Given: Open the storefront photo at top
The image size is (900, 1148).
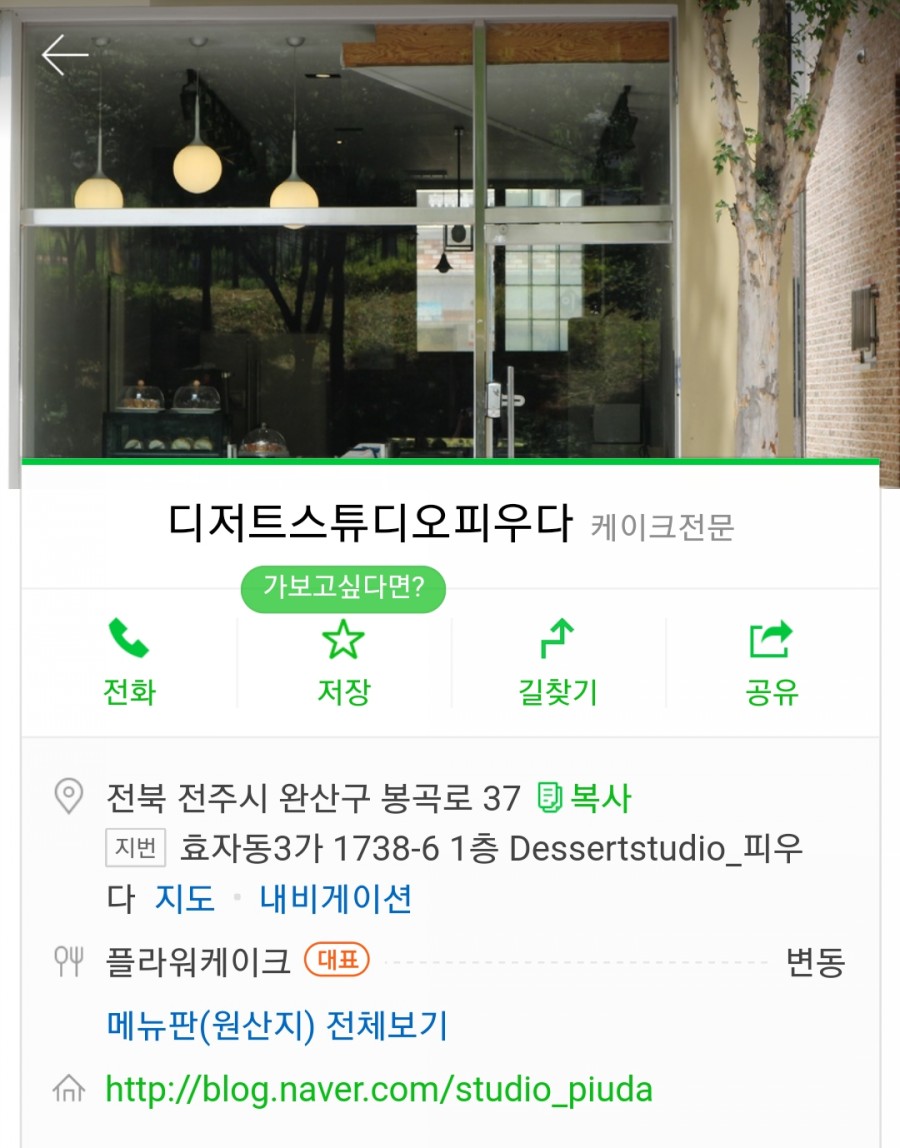Looking at the screenshot, I should coord(450,250).
